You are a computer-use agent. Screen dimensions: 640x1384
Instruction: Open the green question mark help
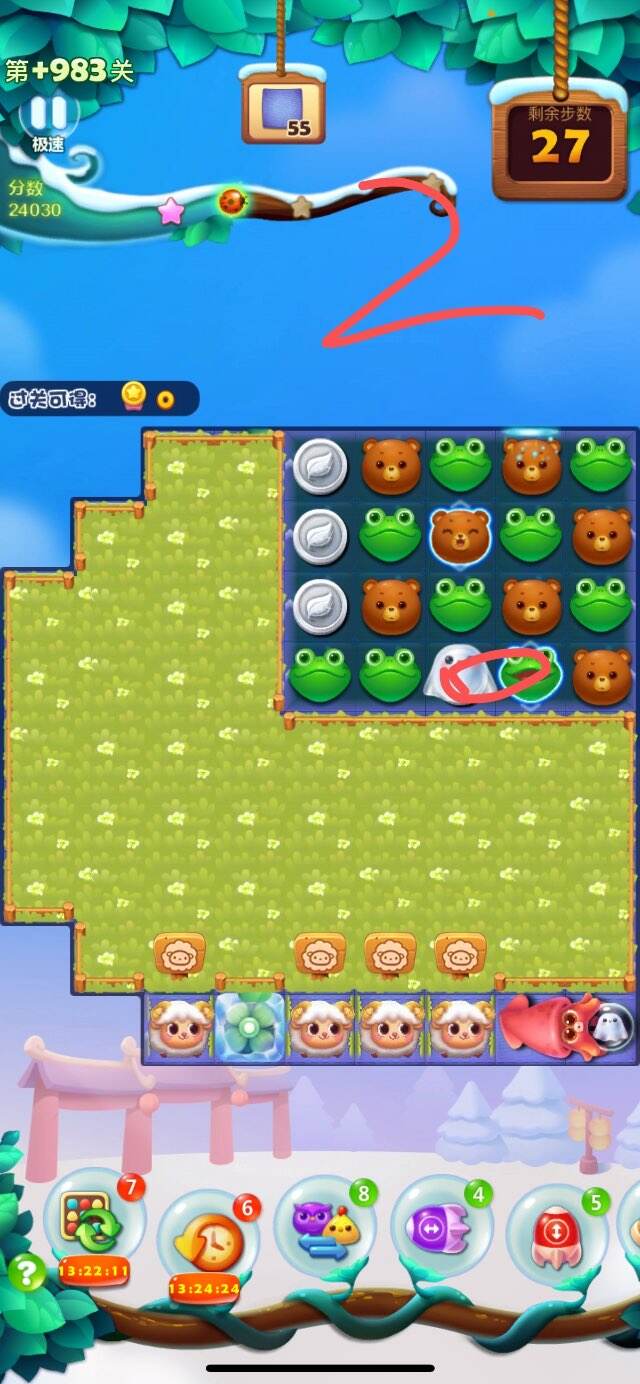(27, 1273)
